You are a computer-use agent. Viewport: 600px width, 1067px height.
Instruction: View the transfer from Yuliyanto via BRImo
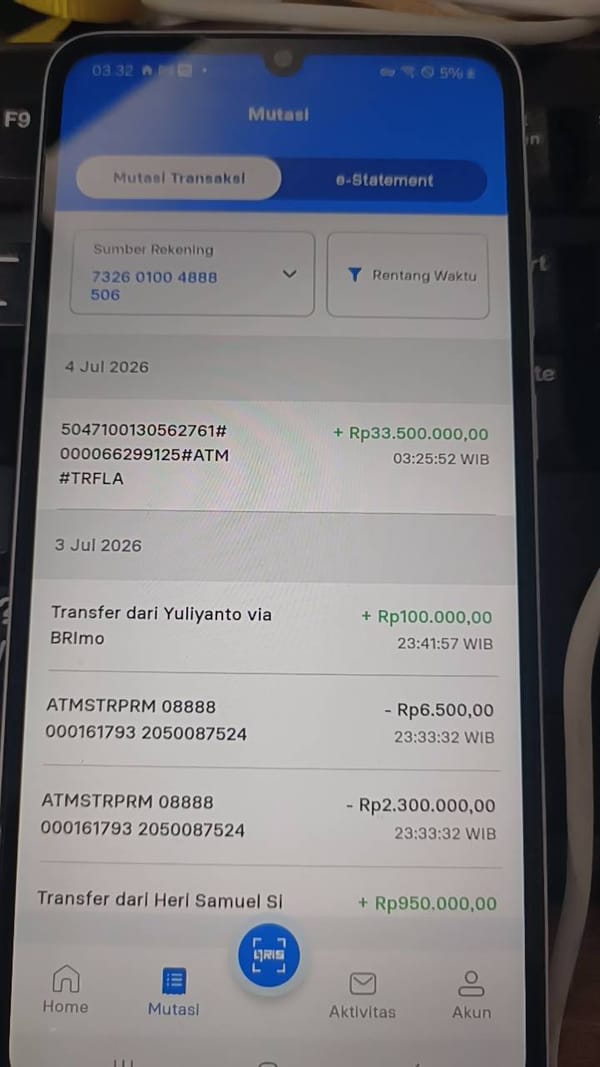[x=272, y=628]
